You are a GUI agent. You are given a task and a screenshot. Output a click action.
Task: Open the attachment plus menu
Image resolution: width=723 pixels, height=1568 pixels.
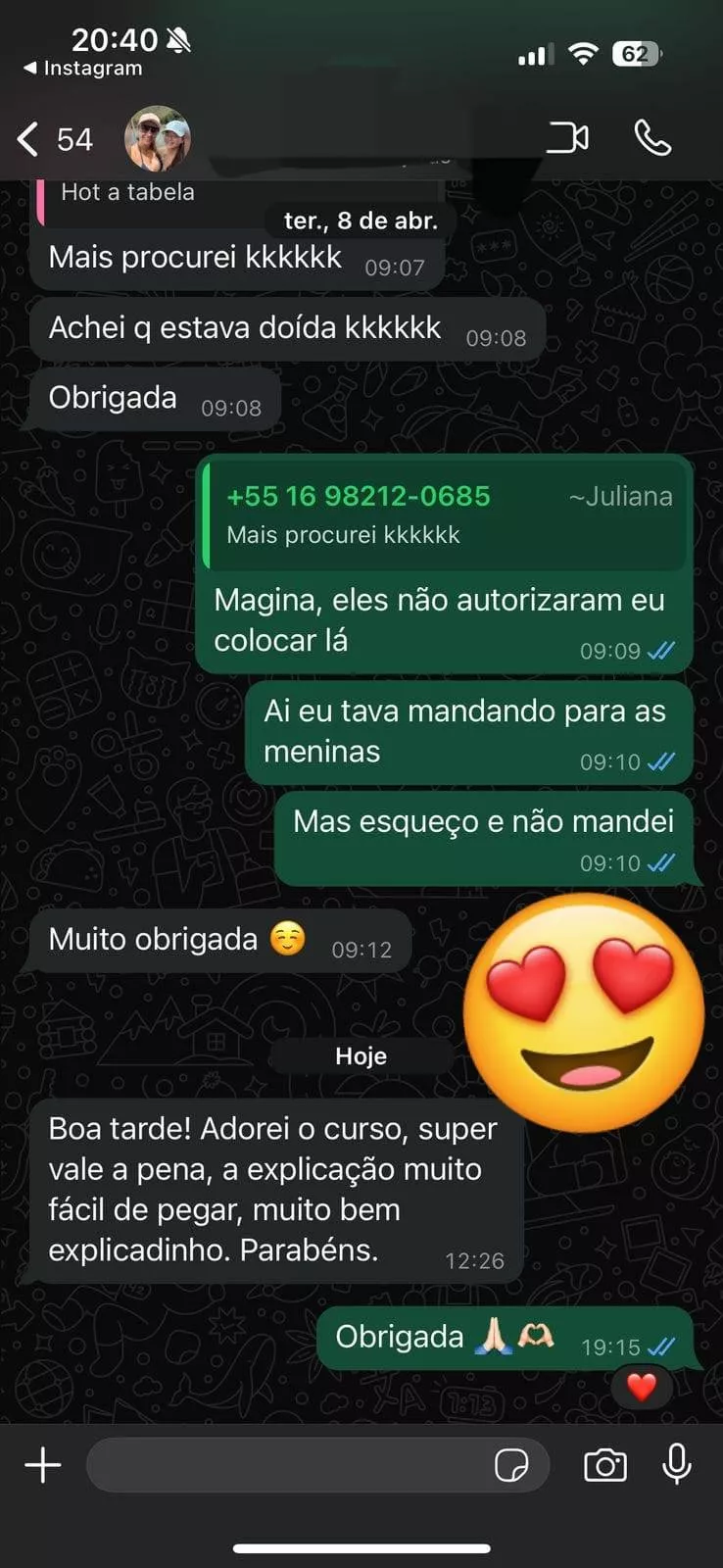click(x=43, y=1465)
